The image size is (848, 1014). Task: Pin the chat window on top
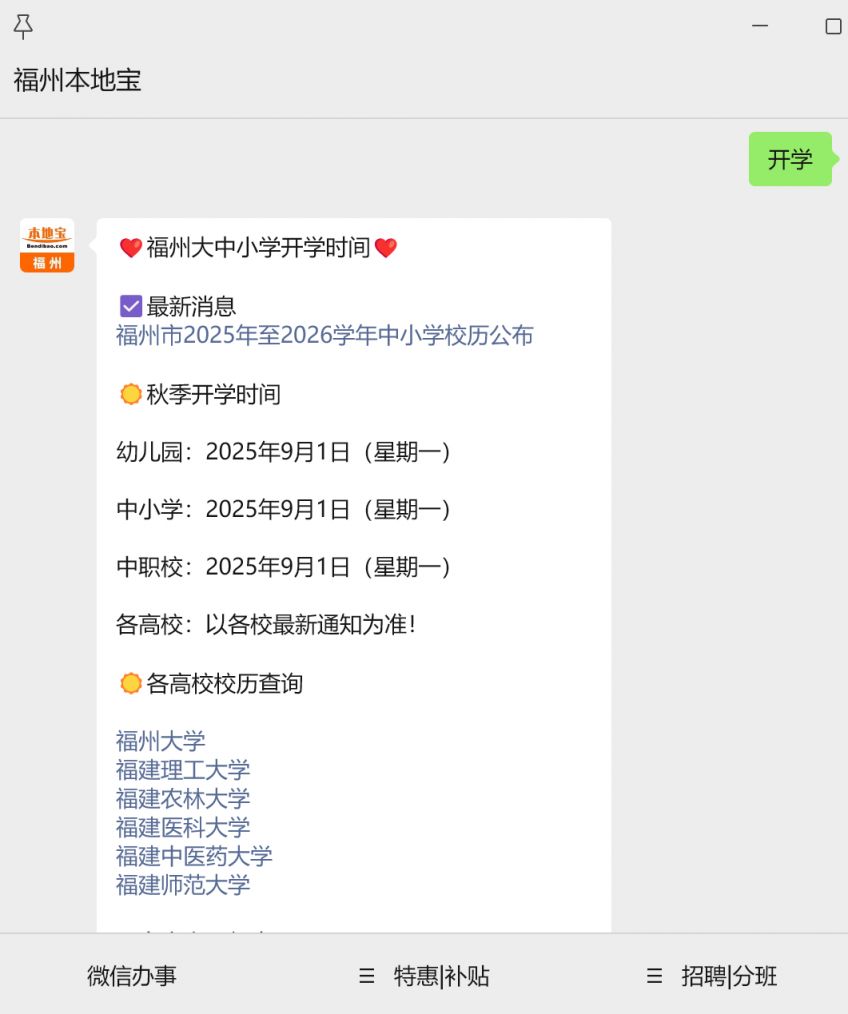point(23,27)
